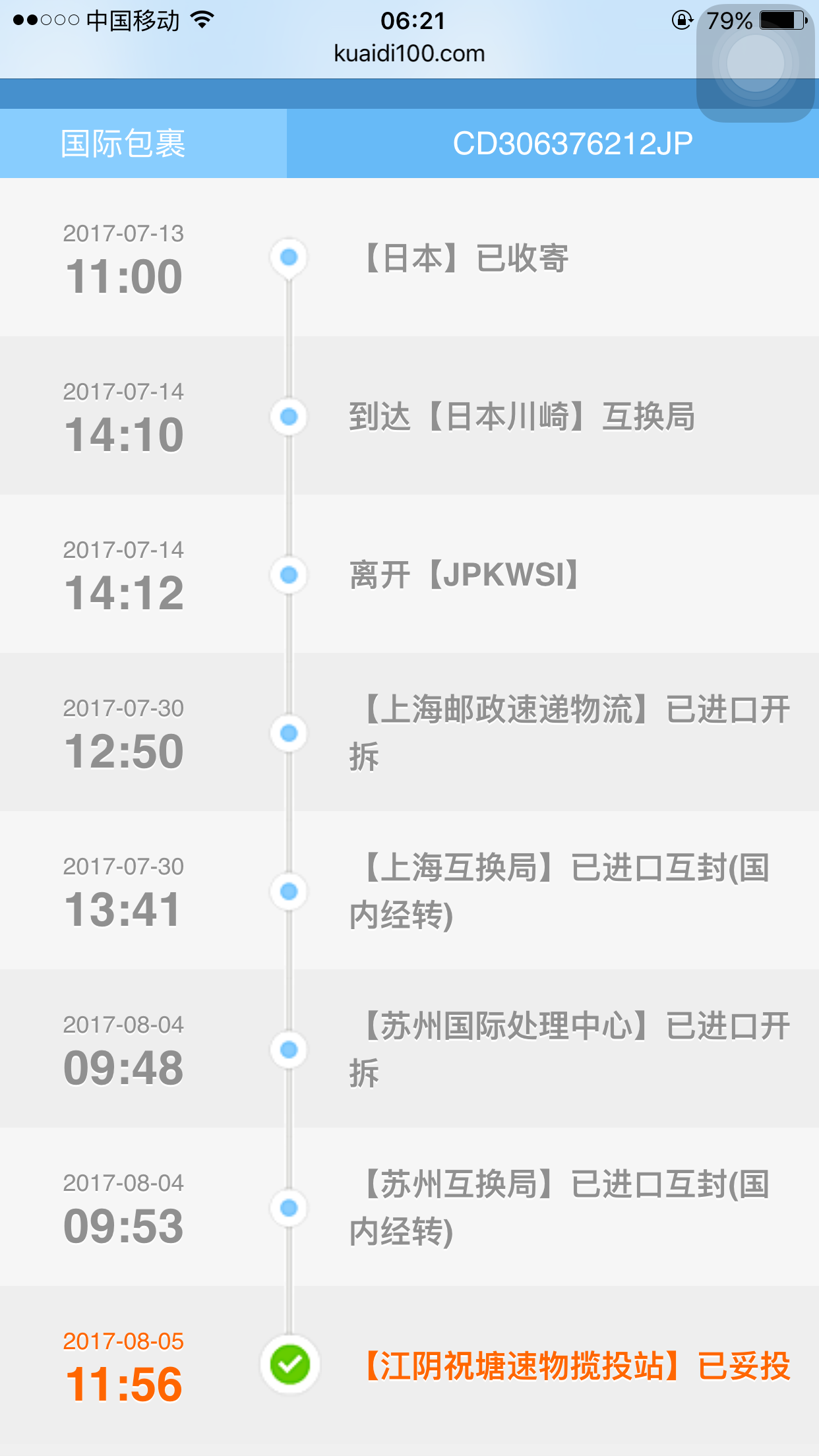Viewport: 819px width, 1456px height.
Task: Tap the tracking number CD306376212JP field
Action: pos(553,143)
